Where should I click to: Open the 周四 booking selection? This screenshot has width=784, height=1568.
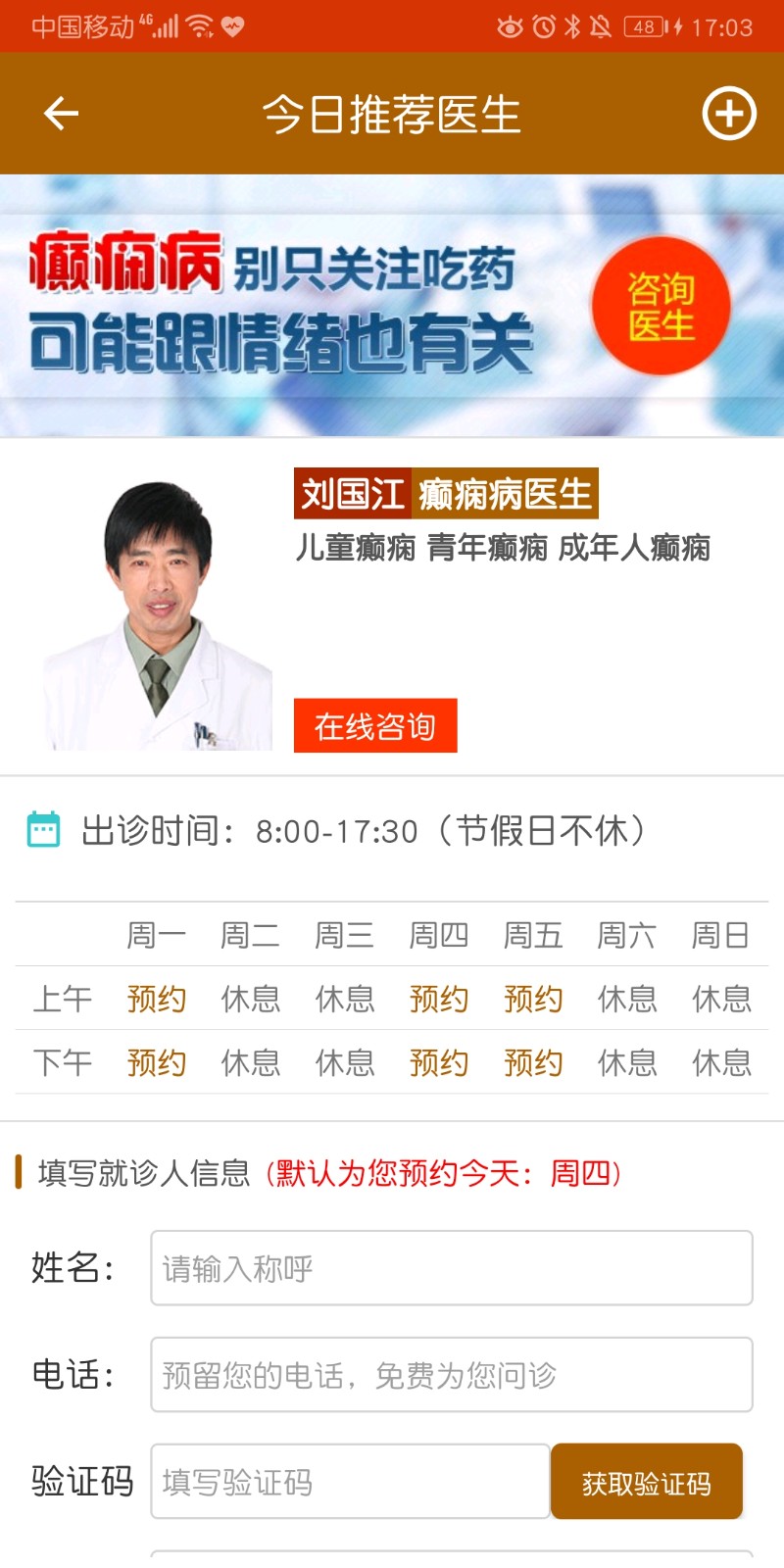click(438, 933)
